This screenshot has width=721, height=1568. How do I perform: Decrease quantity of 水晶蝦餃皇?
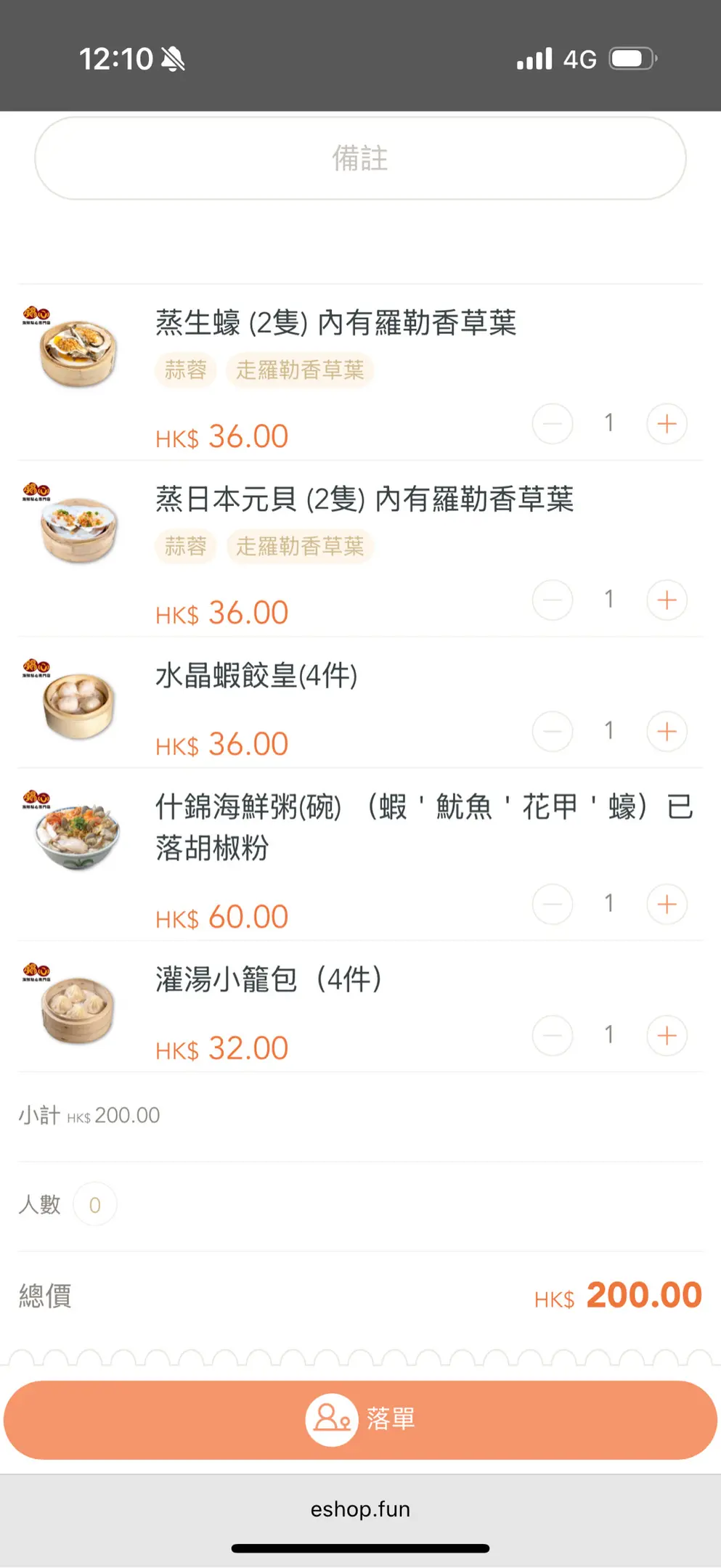coord(553,731)
